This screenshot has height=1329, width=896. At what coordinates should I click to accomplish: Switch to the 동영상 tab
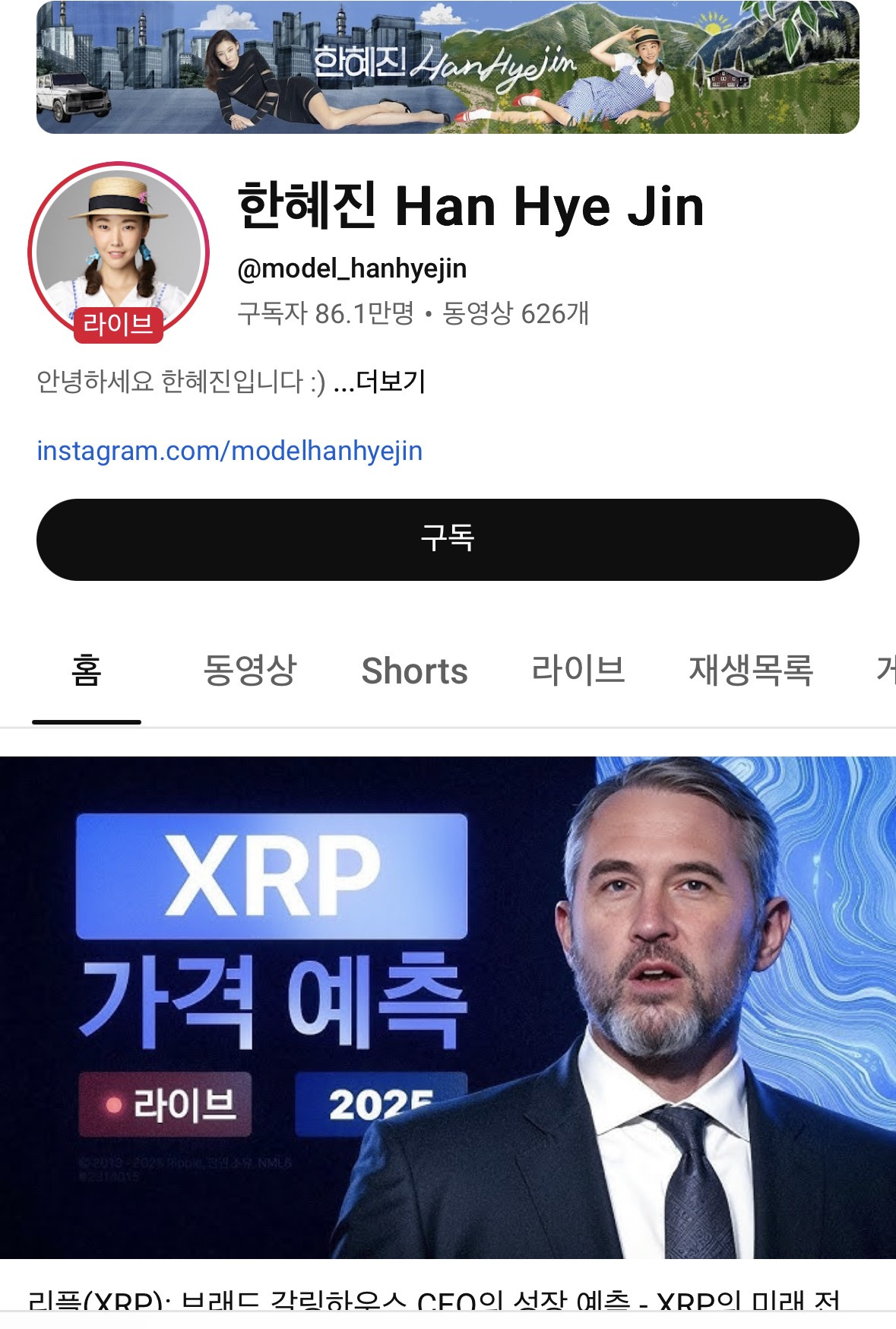(247, 671)
